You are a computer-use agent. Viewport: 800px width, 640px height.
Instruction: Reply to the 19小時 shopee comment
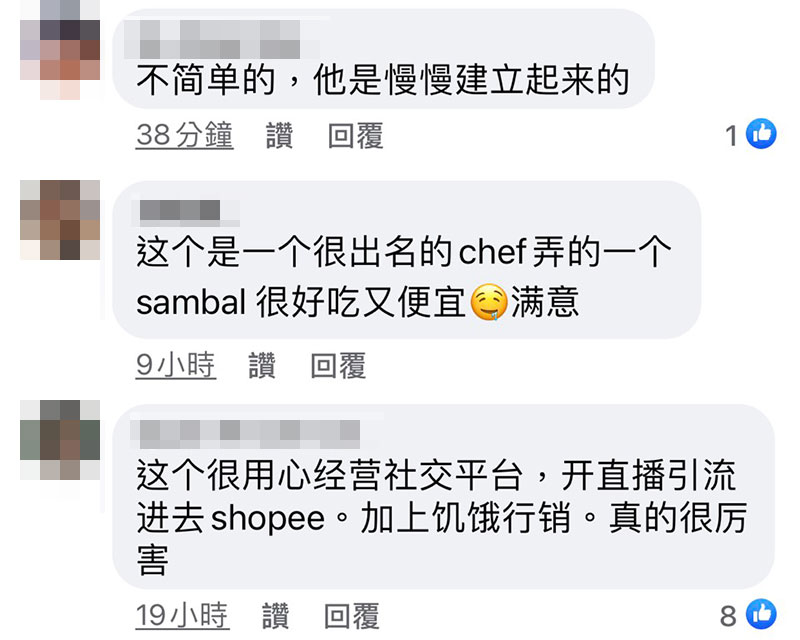(351, 615)
